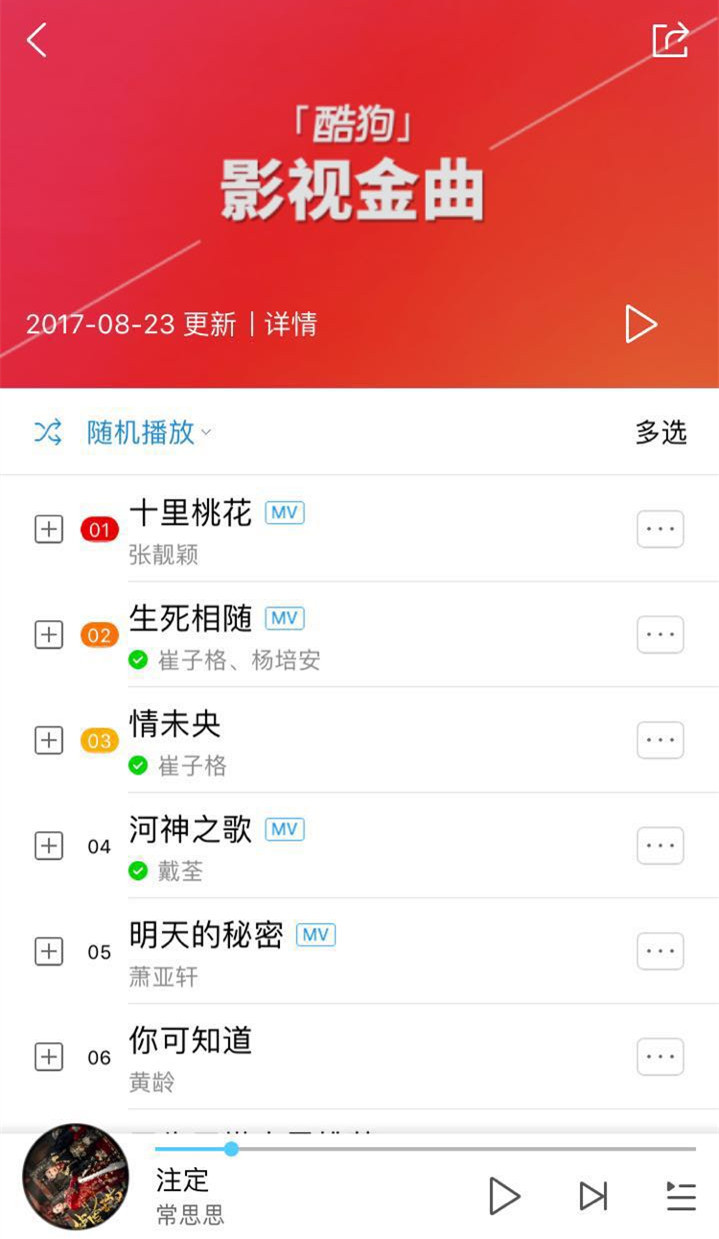Open the 随机播放 play mode dropdown

click(148, 432)
